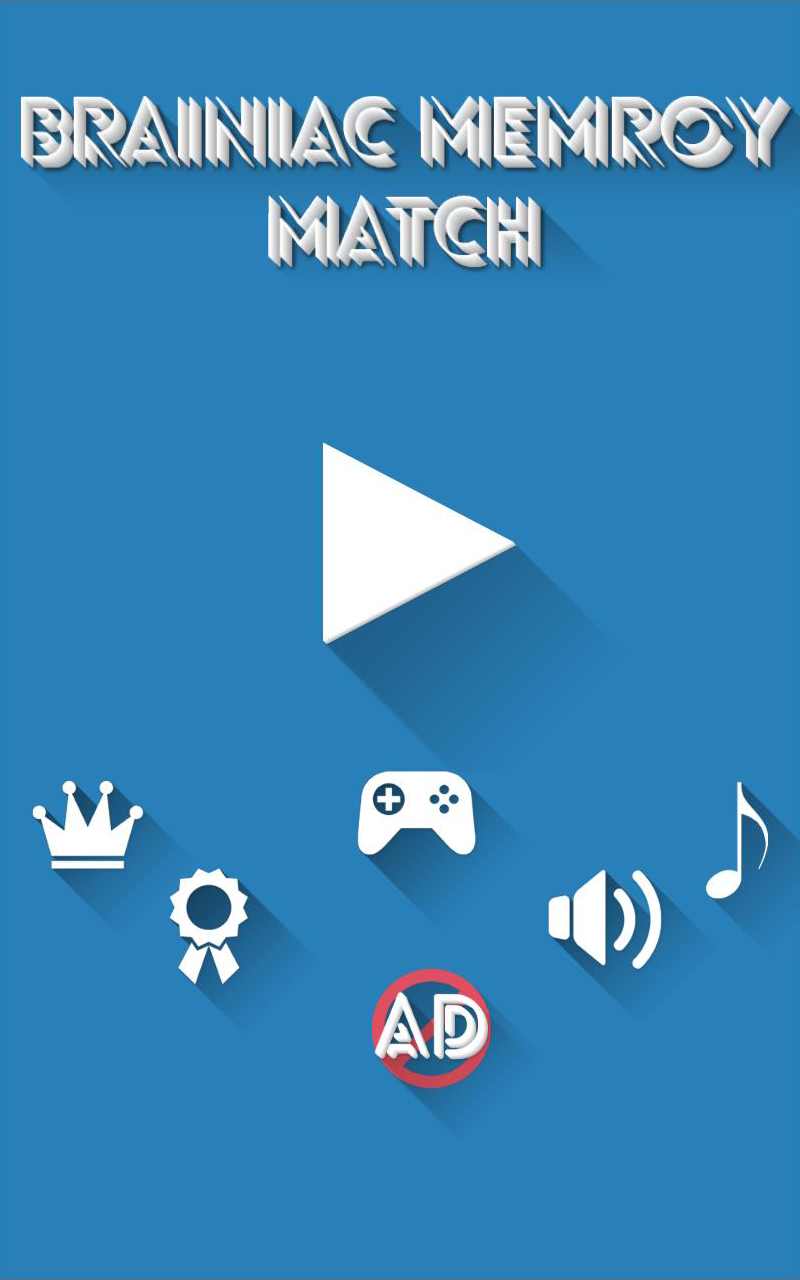Open the game controller icon
This screenshot has height=1280, width=800.
point(416,813)
